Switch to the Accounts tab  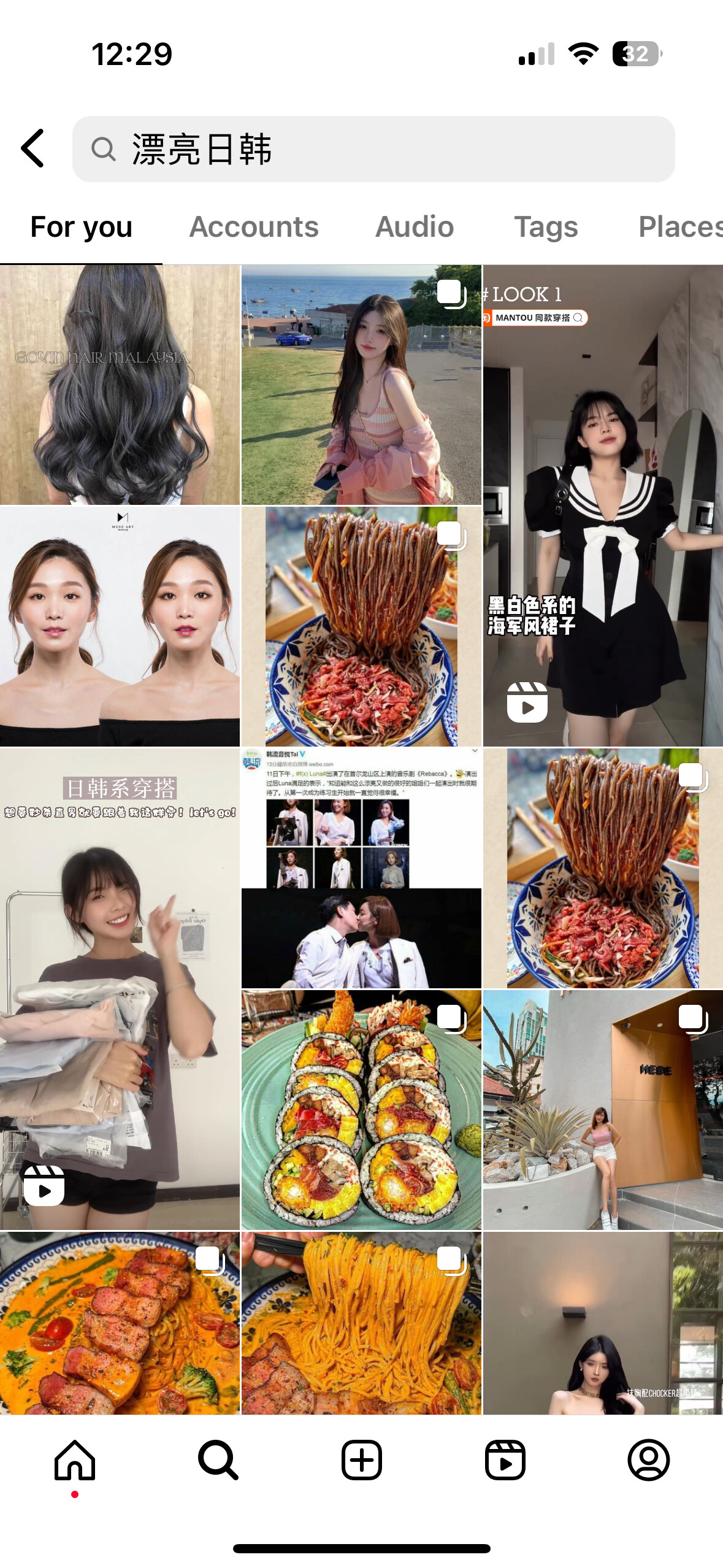(x=254, y=227)
